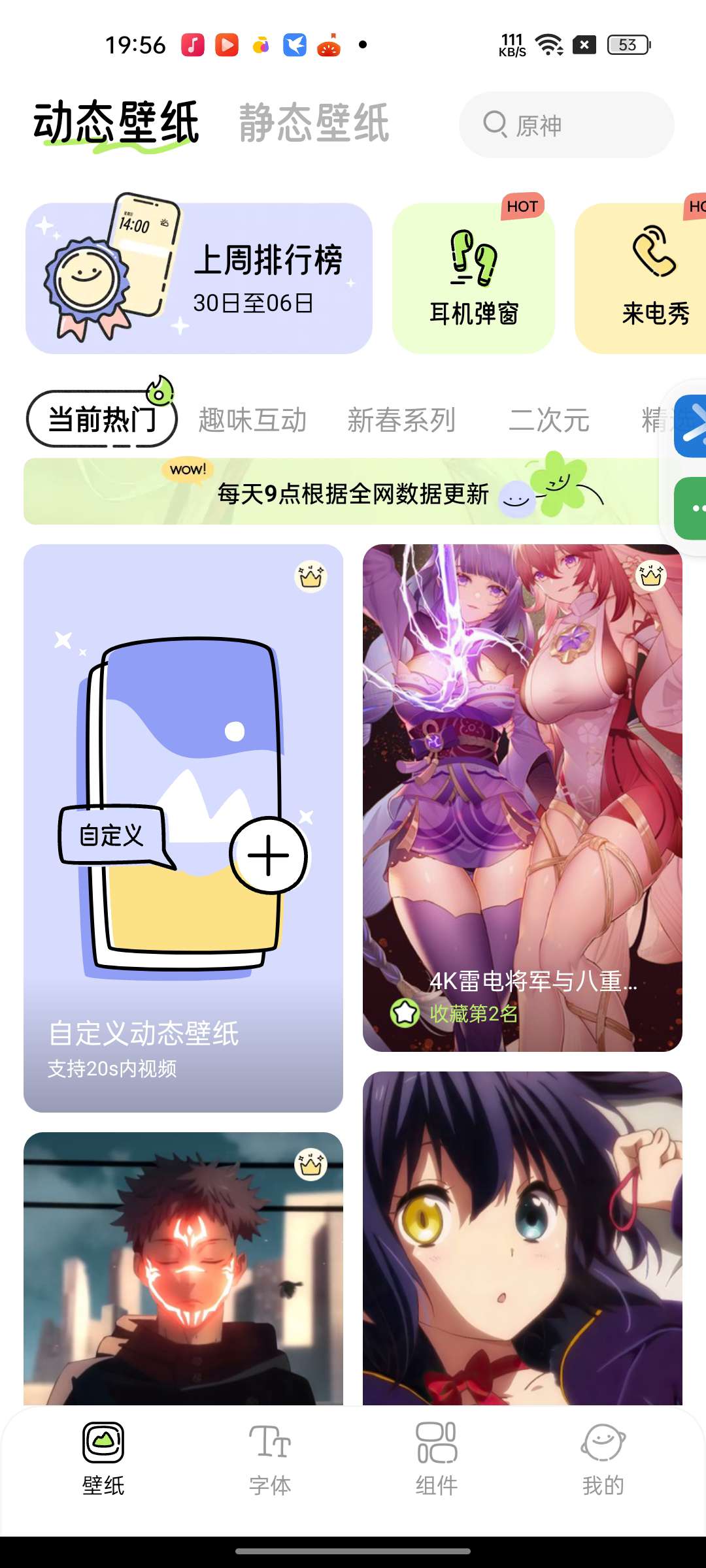Image resolution: width=706 pixels, height=1568 pixels.
Task: Select the 当前热门 category
Action: [x=102, y=419]
